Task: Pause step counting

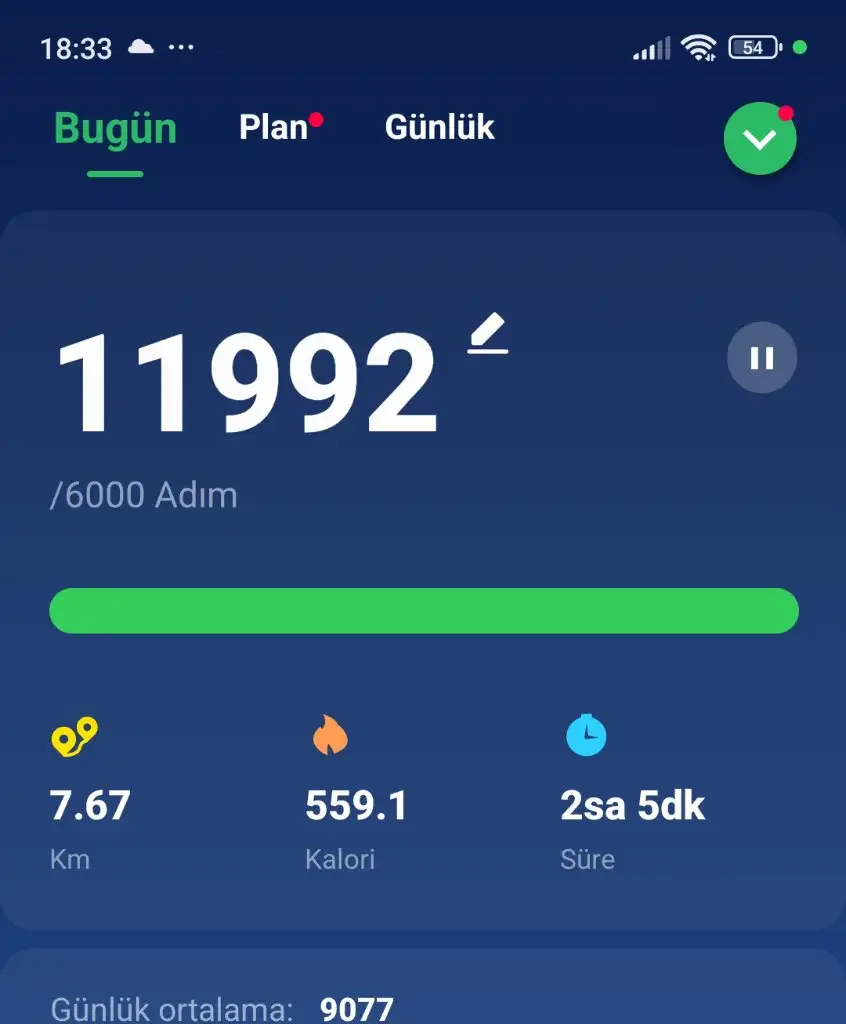Action: pyautogui.click(x=762, y=358)
